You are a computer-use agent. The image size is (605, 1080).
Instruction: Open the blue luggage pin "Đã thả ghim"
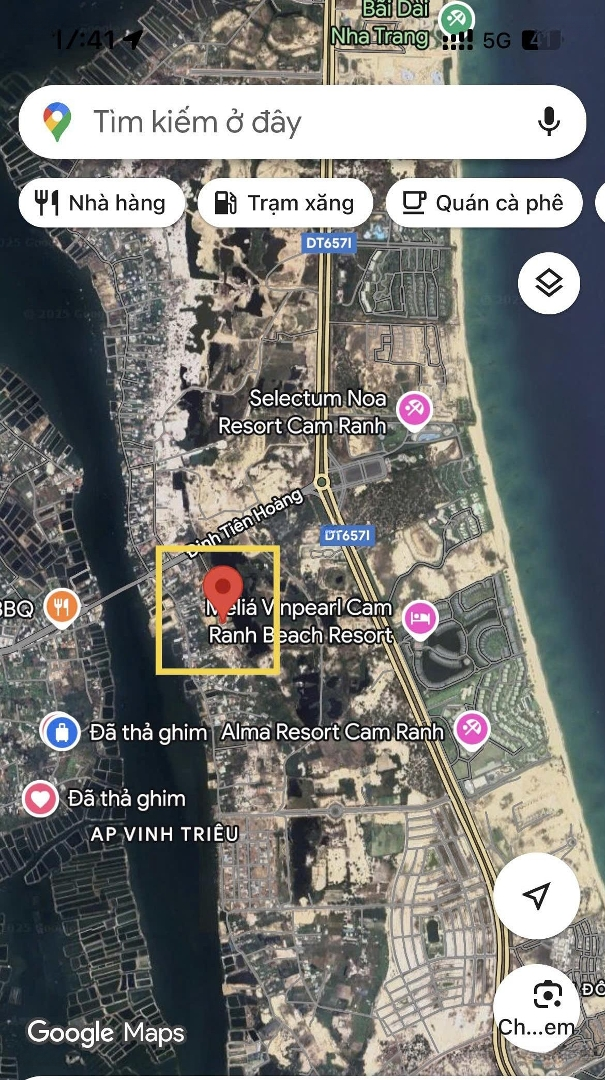(x=62, y=732)
